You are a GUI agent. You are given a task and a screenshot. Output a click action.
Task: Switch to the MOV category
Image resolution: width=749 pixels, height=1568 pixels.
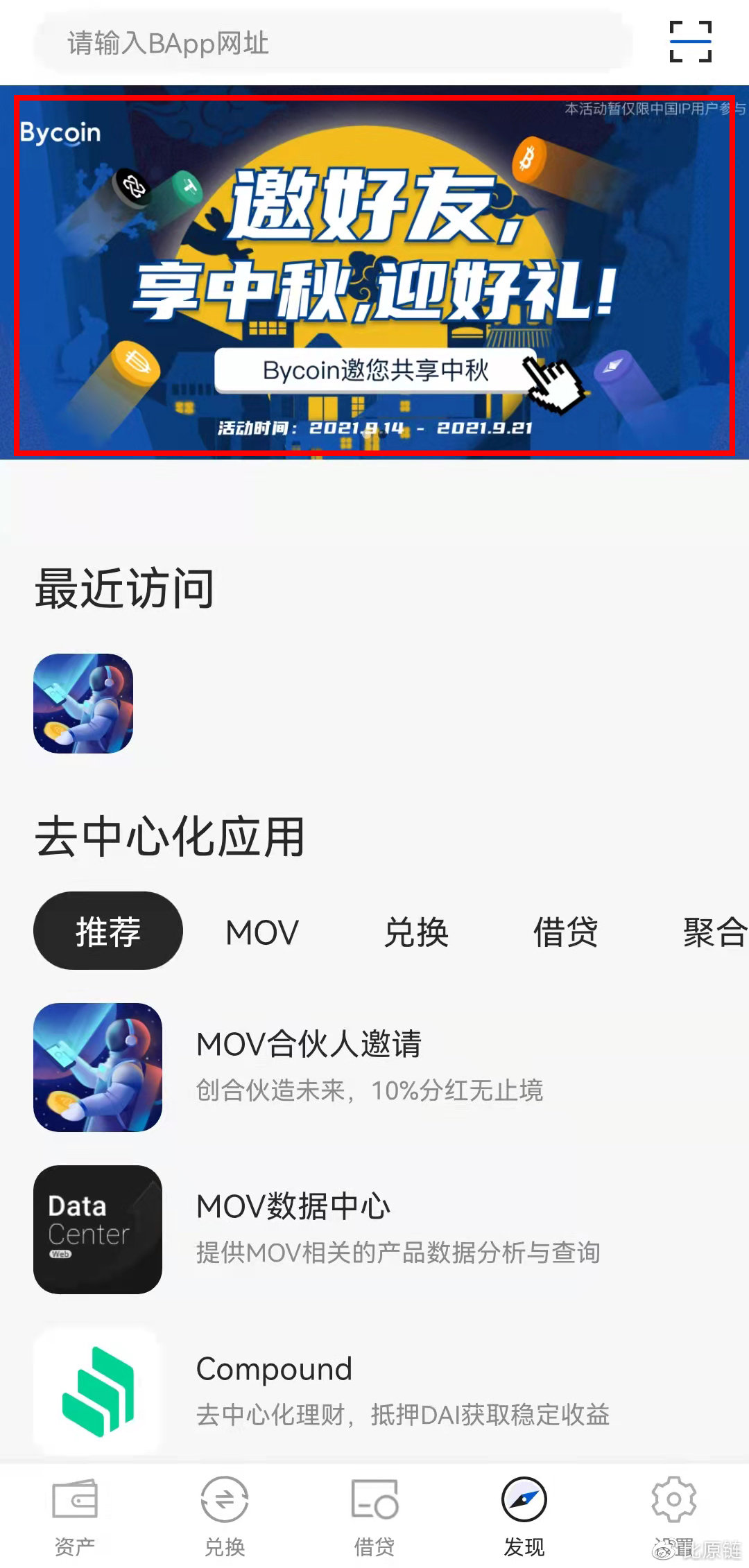(x=262, y=932)
